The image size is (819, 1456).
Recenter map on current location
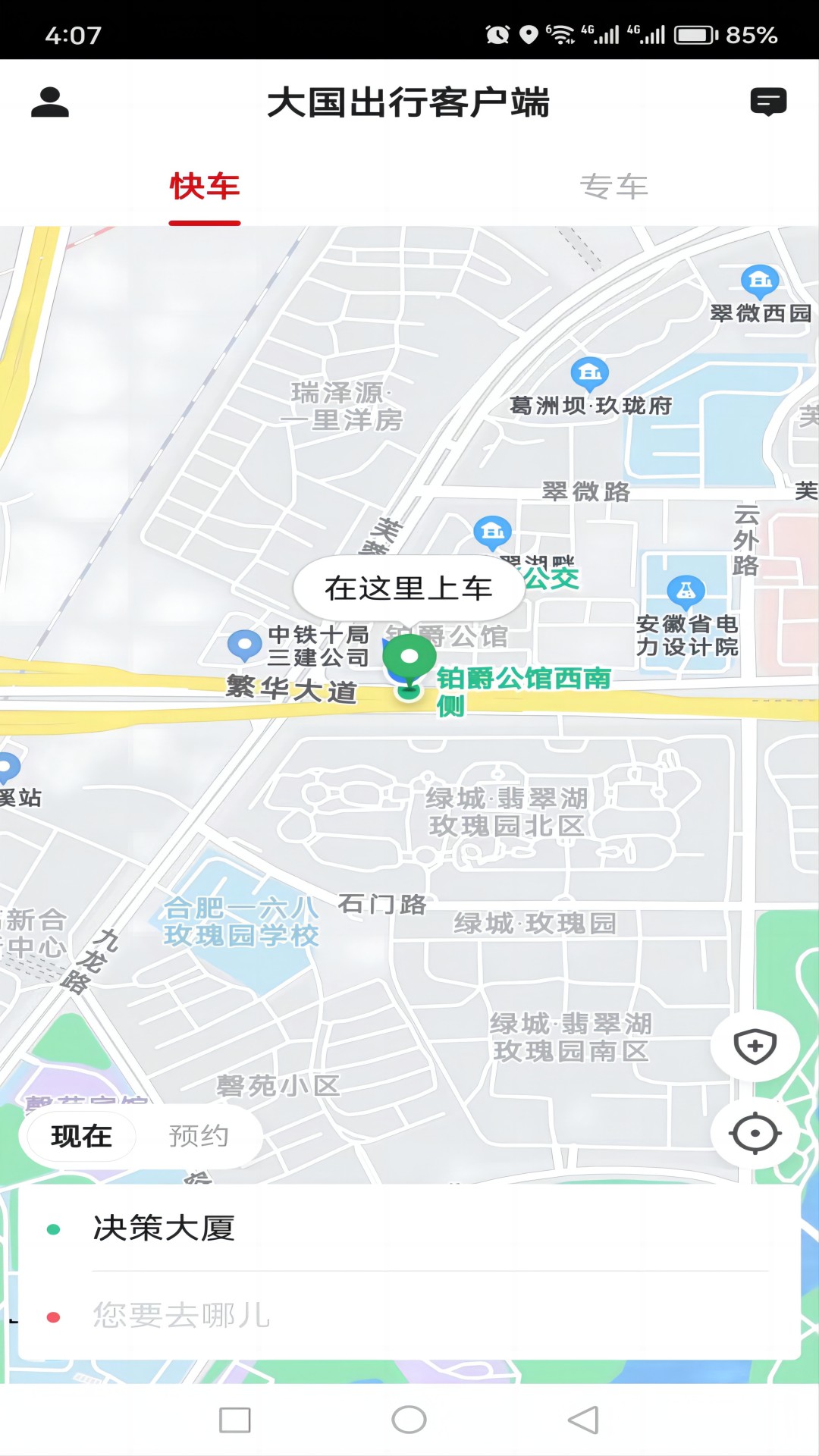coord(755,1134)
